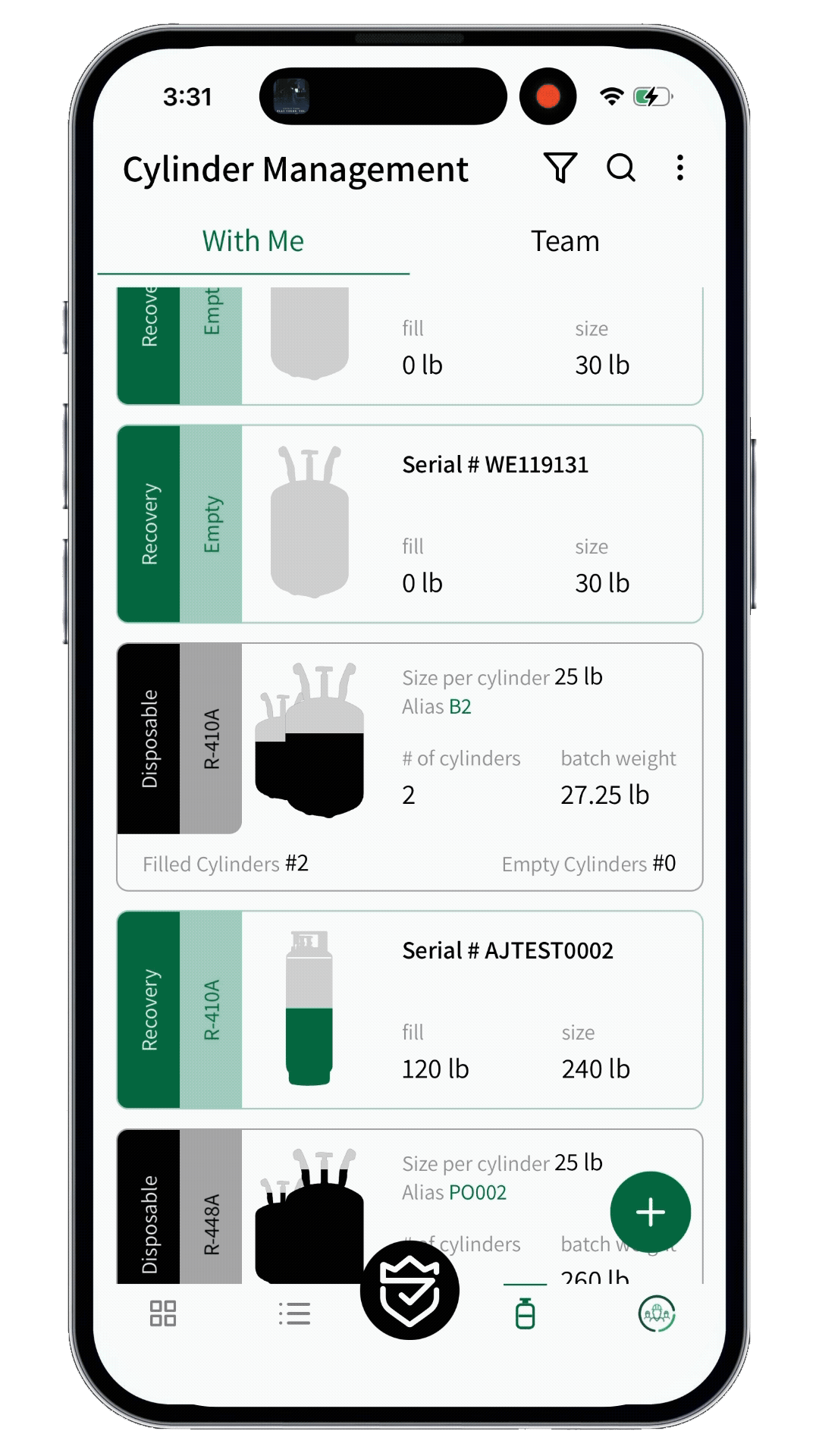Tap the center shield checkmark button

point(409,1290)
